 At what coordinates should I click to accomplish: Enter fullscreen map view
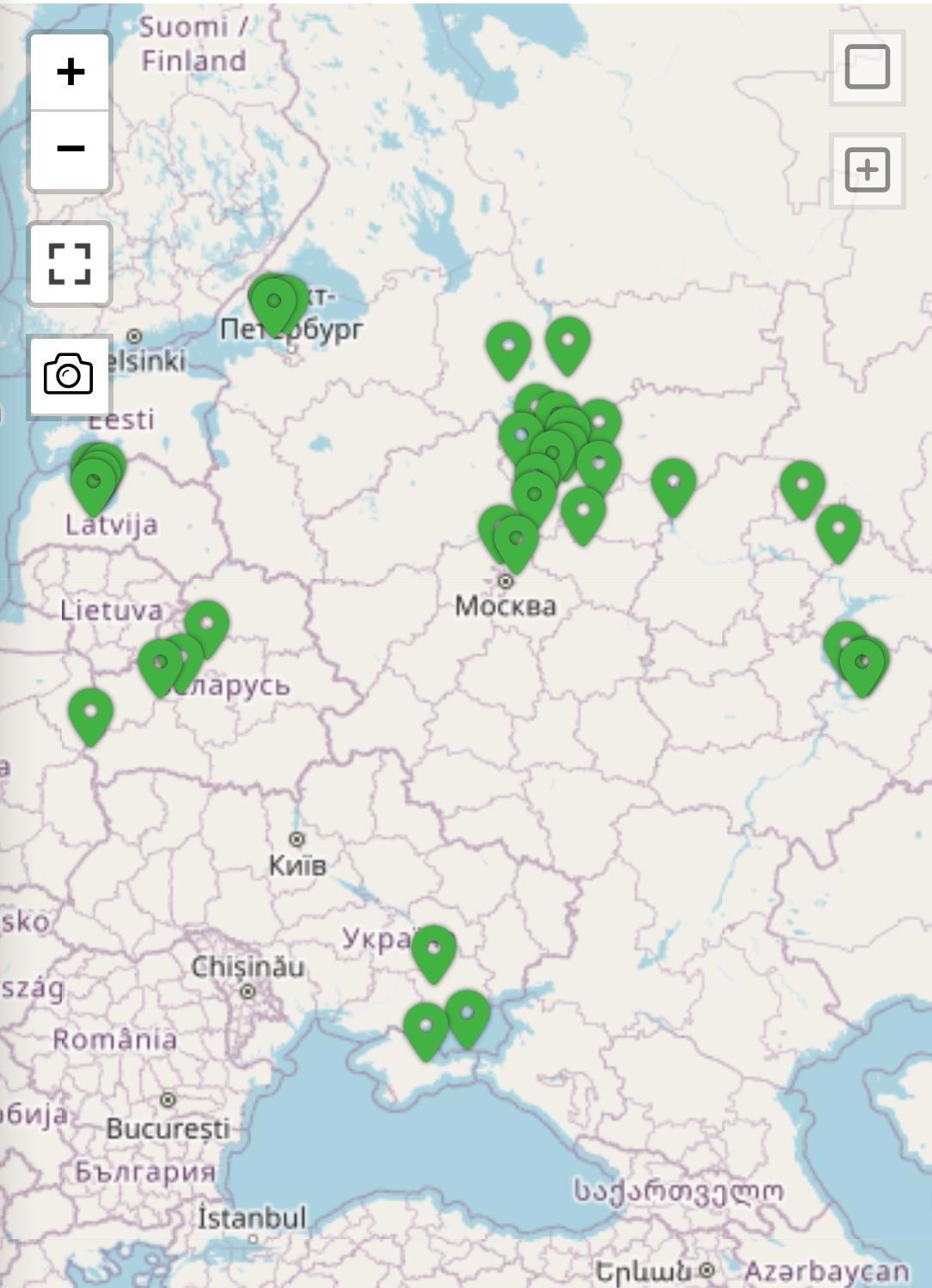click(x=70, y=264)
